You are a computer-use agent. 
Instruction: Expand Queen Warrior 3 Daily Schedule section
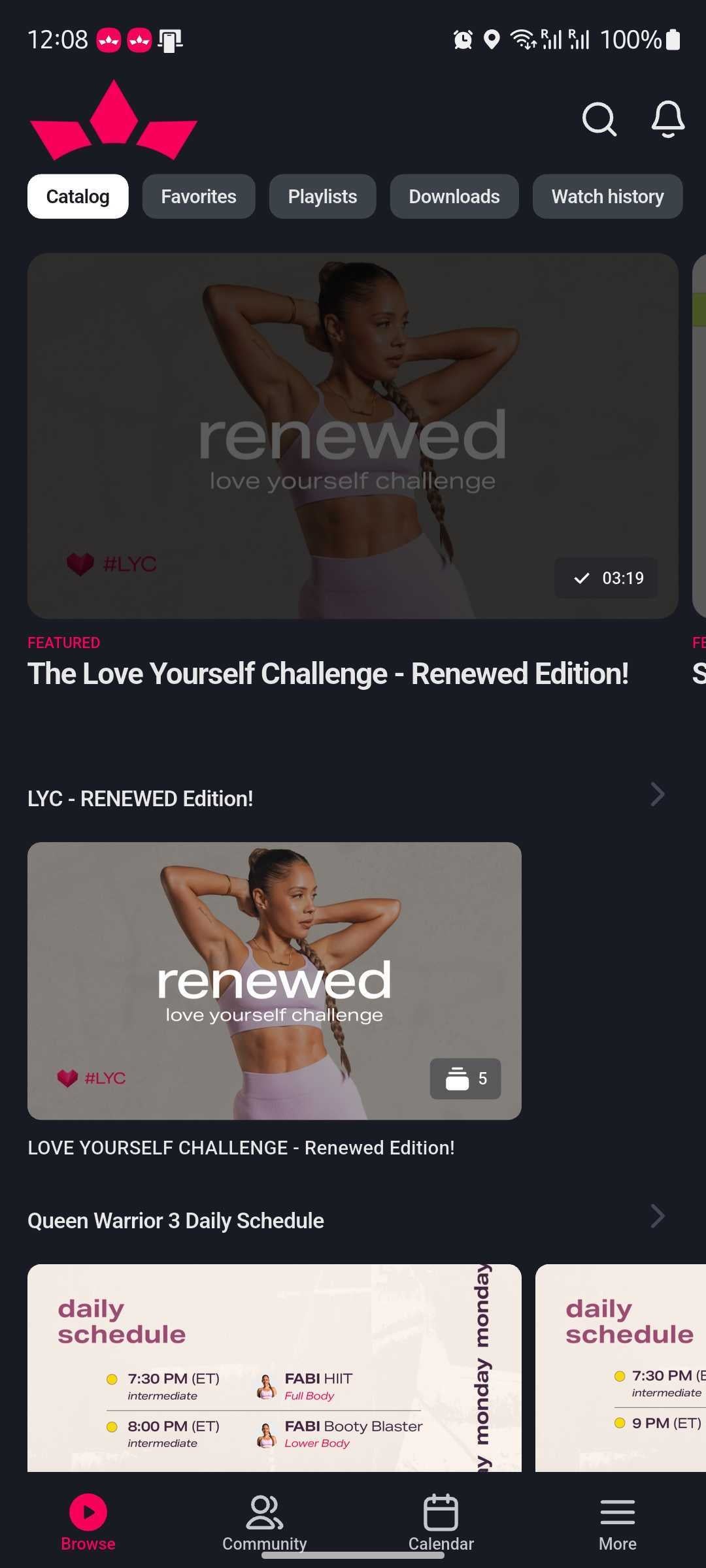click(658, 1217)
